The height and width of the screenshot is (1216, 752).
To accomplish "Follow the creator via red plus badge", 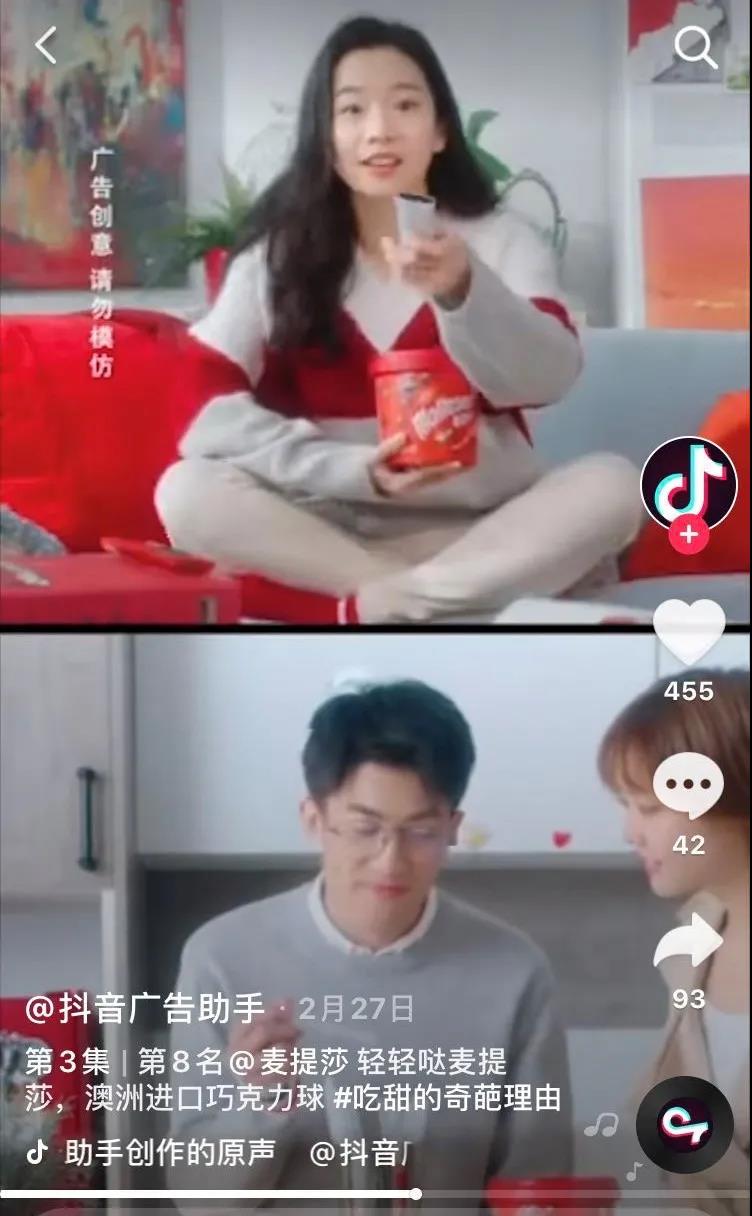I will pos(689,535).
